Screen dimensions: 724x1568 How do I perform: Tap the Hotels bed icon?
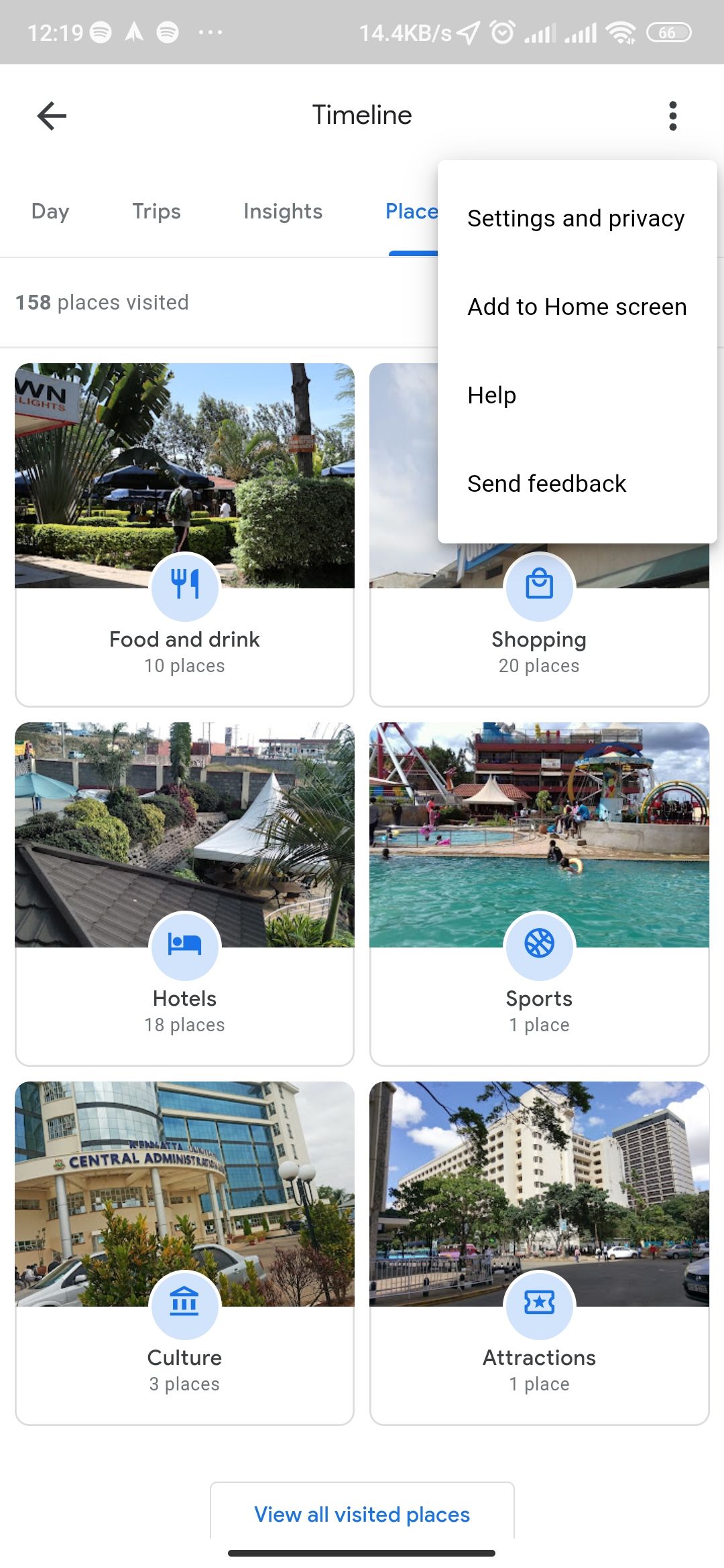tap(184, 946)
